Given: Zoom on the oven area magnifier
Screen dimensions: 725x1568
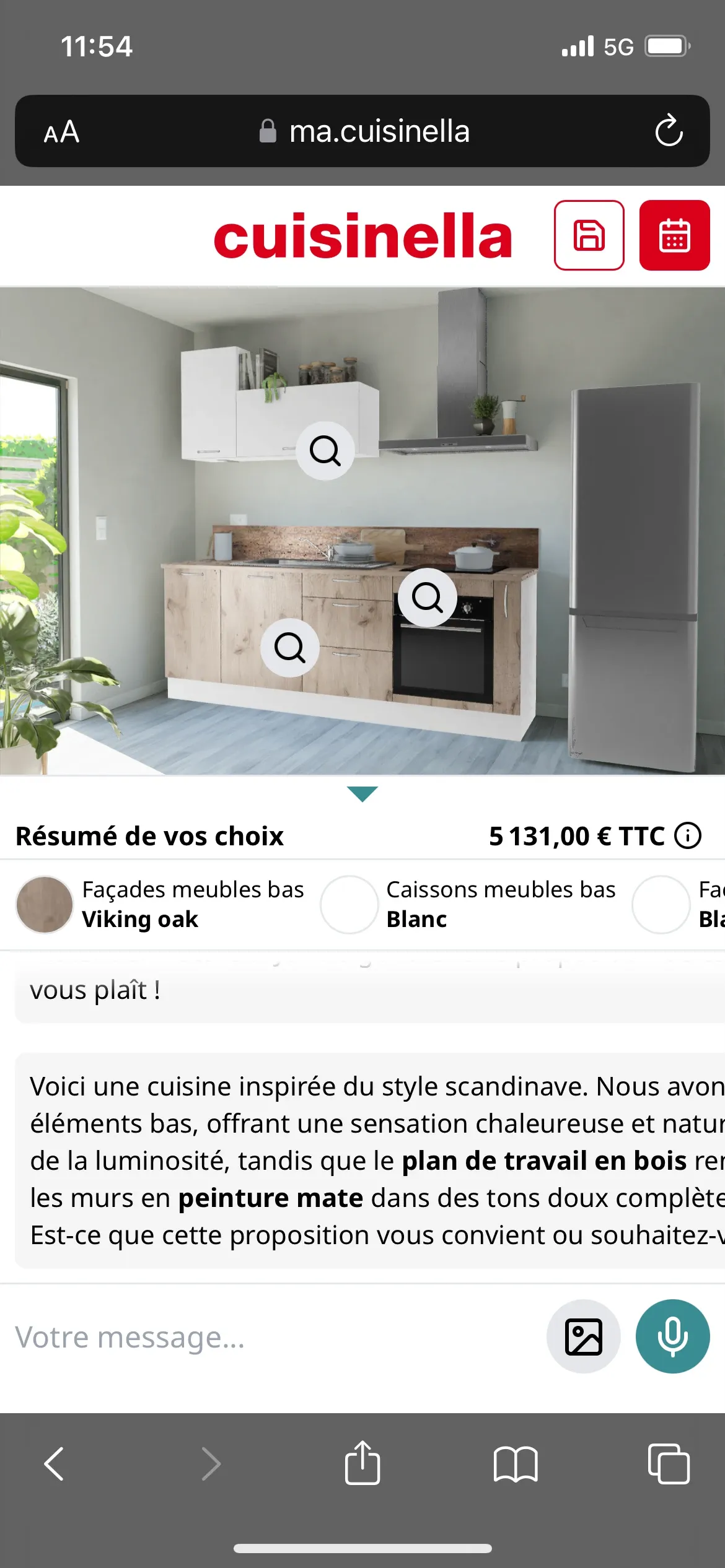Looking at the screenshot, I should [x=427, y=598].
